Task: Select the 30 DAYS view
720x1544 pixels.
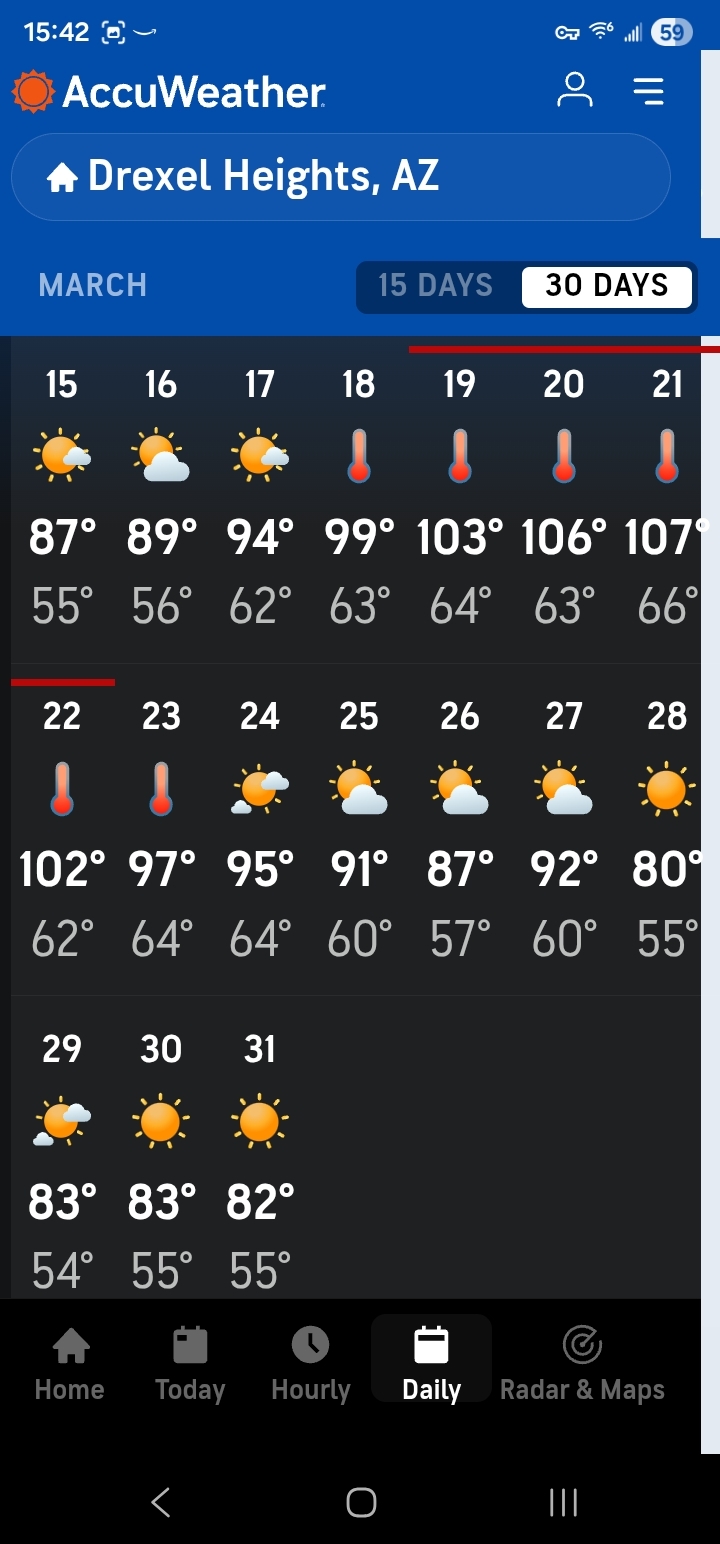Action: click(x=606, y=286)
